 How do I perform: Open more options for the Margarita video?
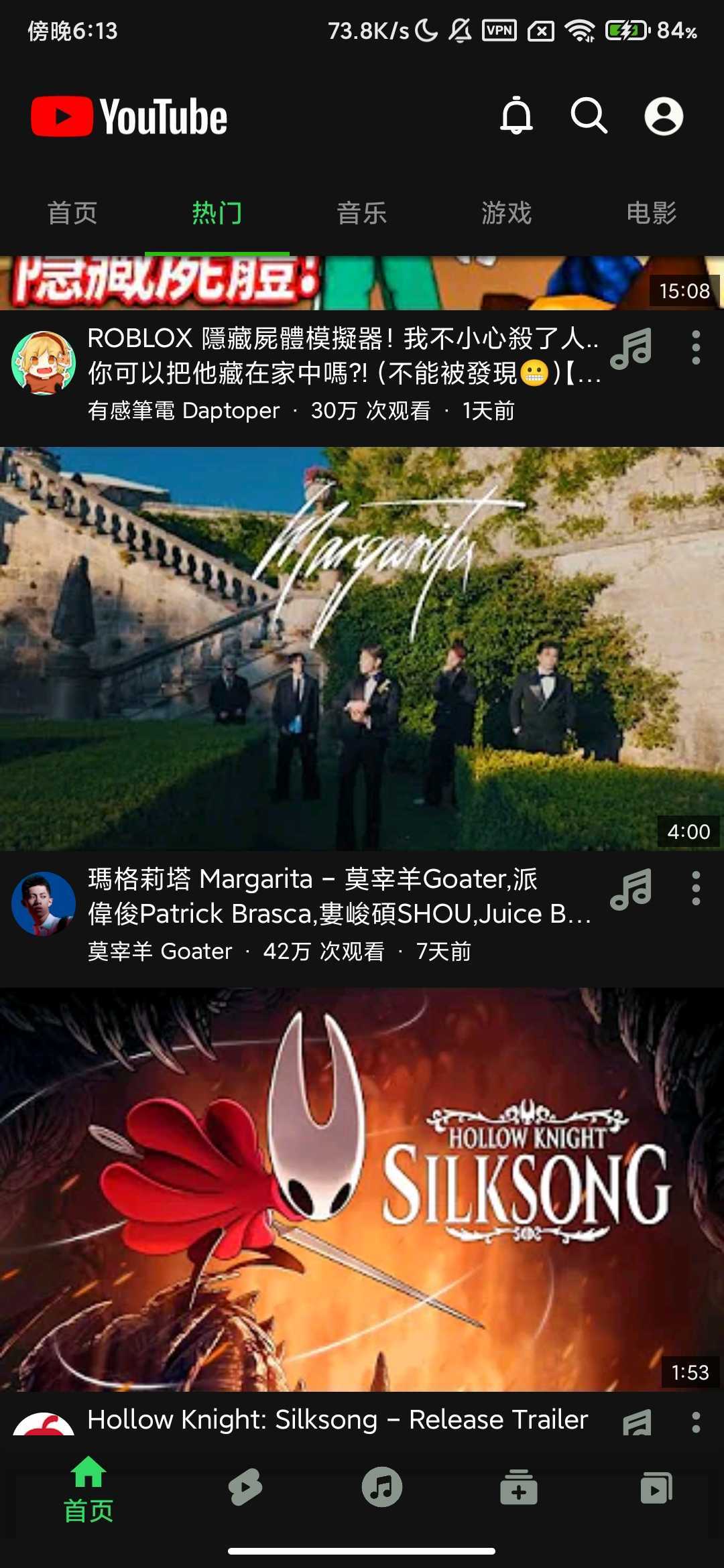coord(696,888)
